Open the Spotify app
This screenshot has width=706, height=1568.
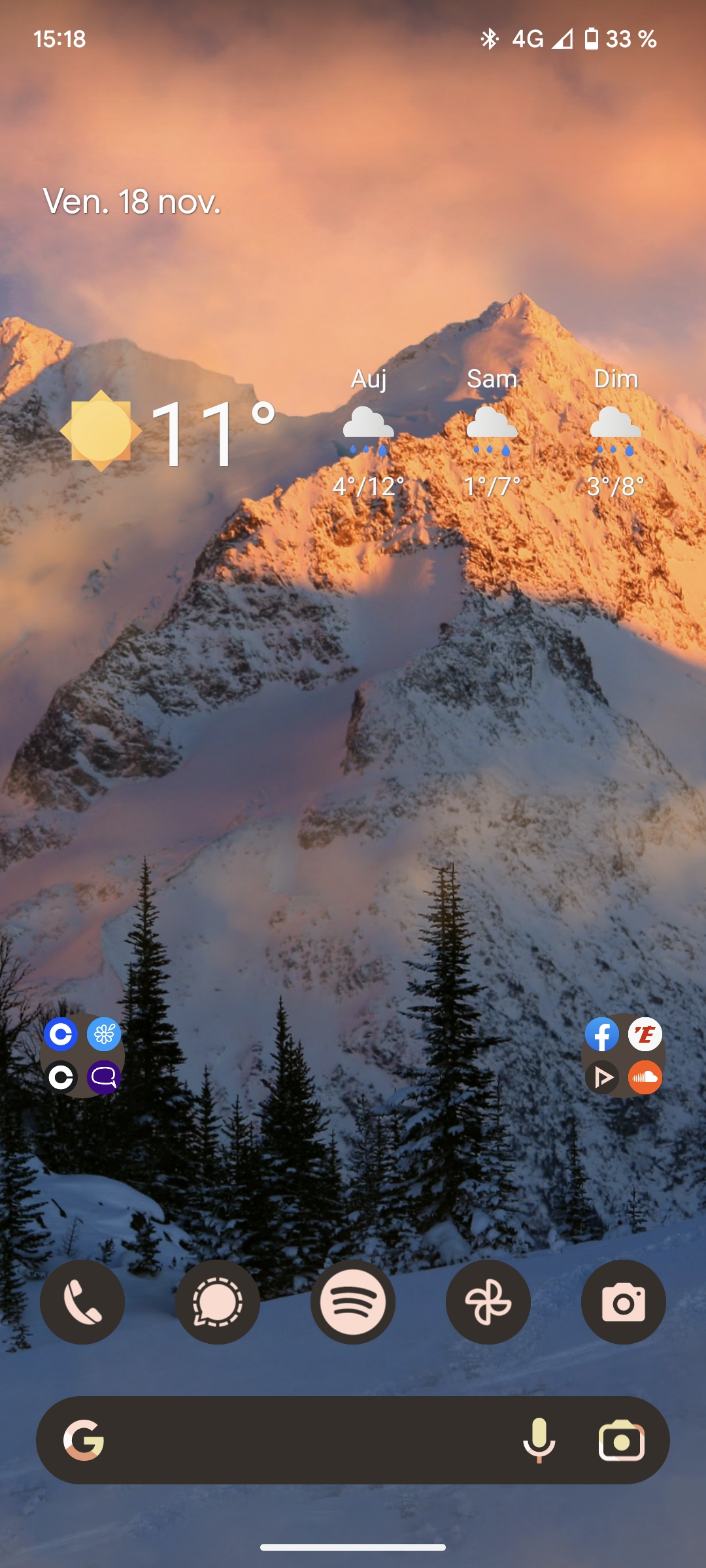point(353,1302)
